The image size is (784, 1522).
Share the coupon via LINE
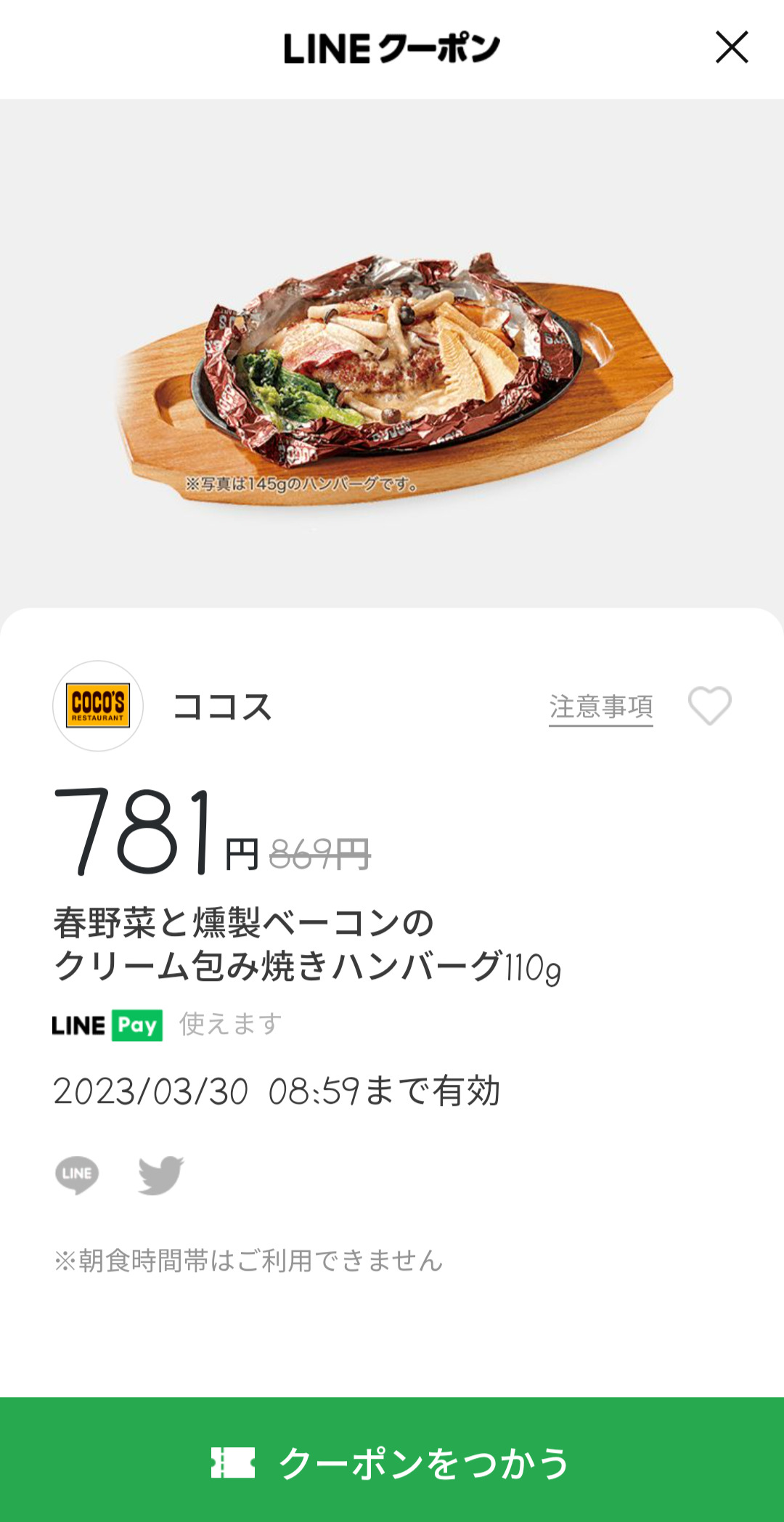[x=77, y=1174]
